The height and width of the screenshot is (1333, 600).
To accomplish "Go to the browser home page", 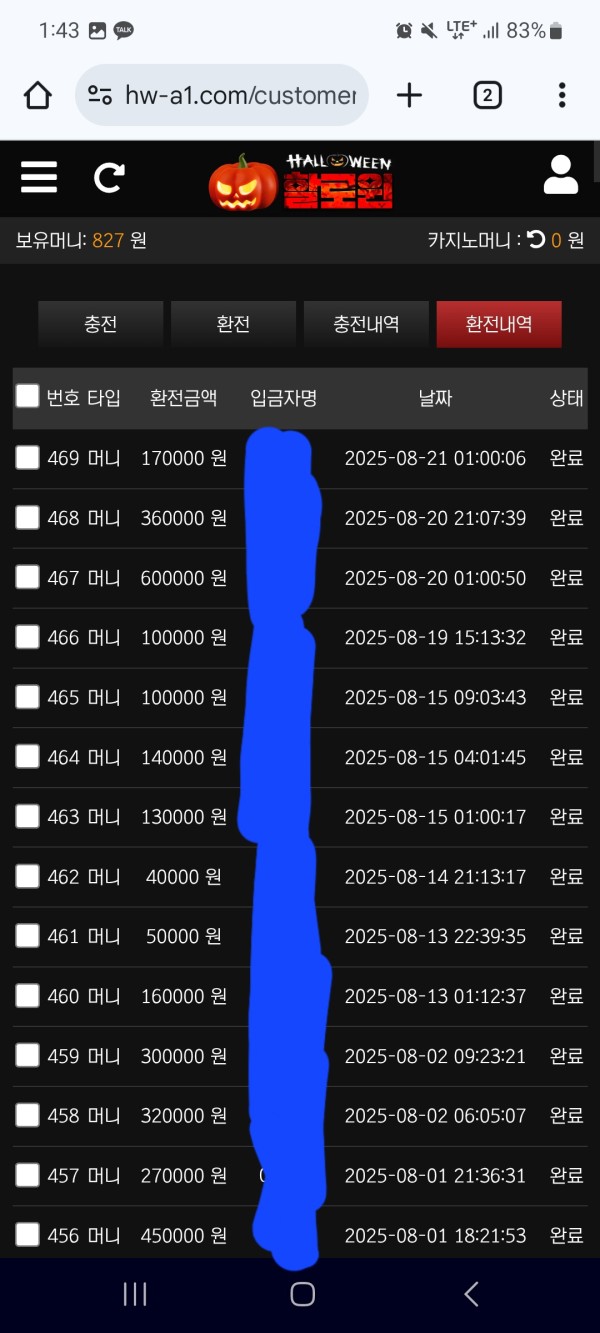I will pos(37,95).
